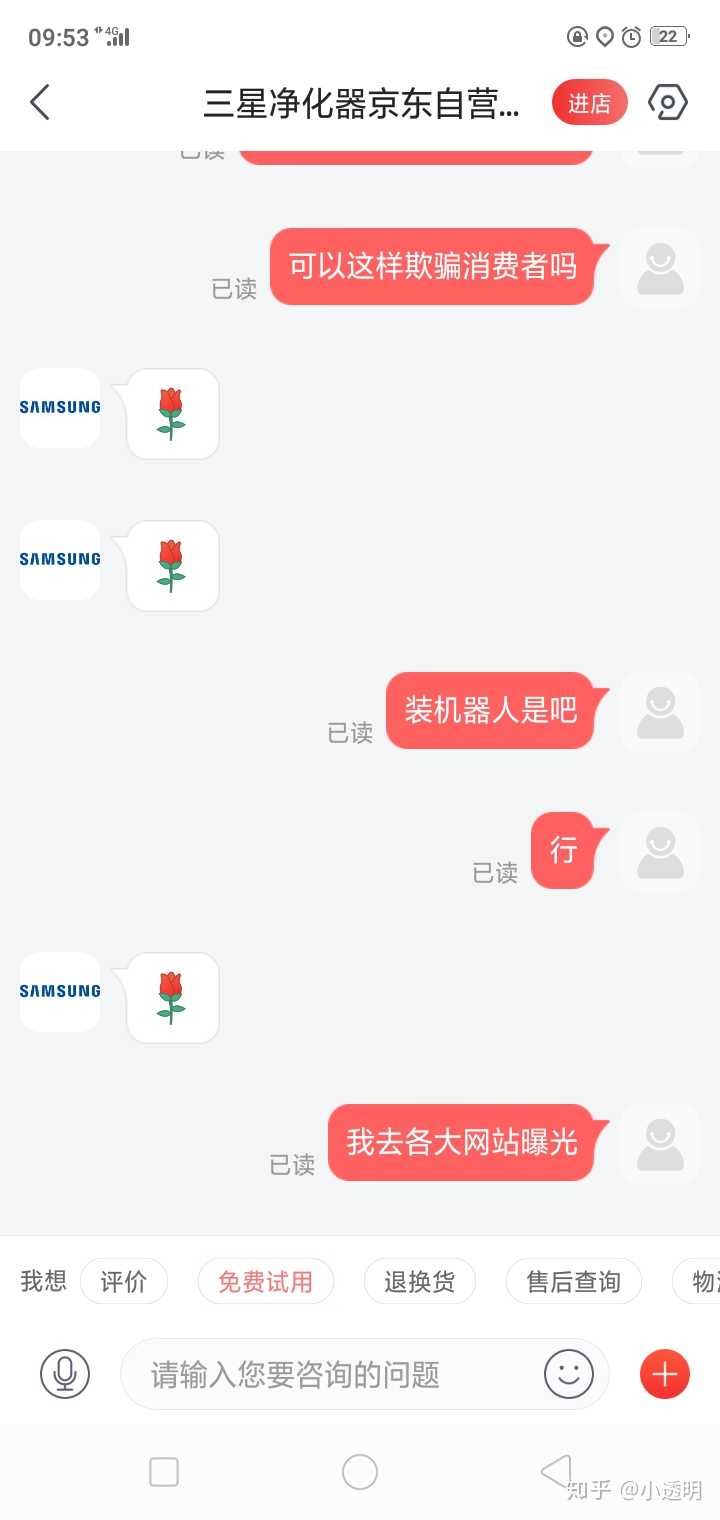Select the 评价 quick chip
720x1520 pixels.
coord(124,1282)
